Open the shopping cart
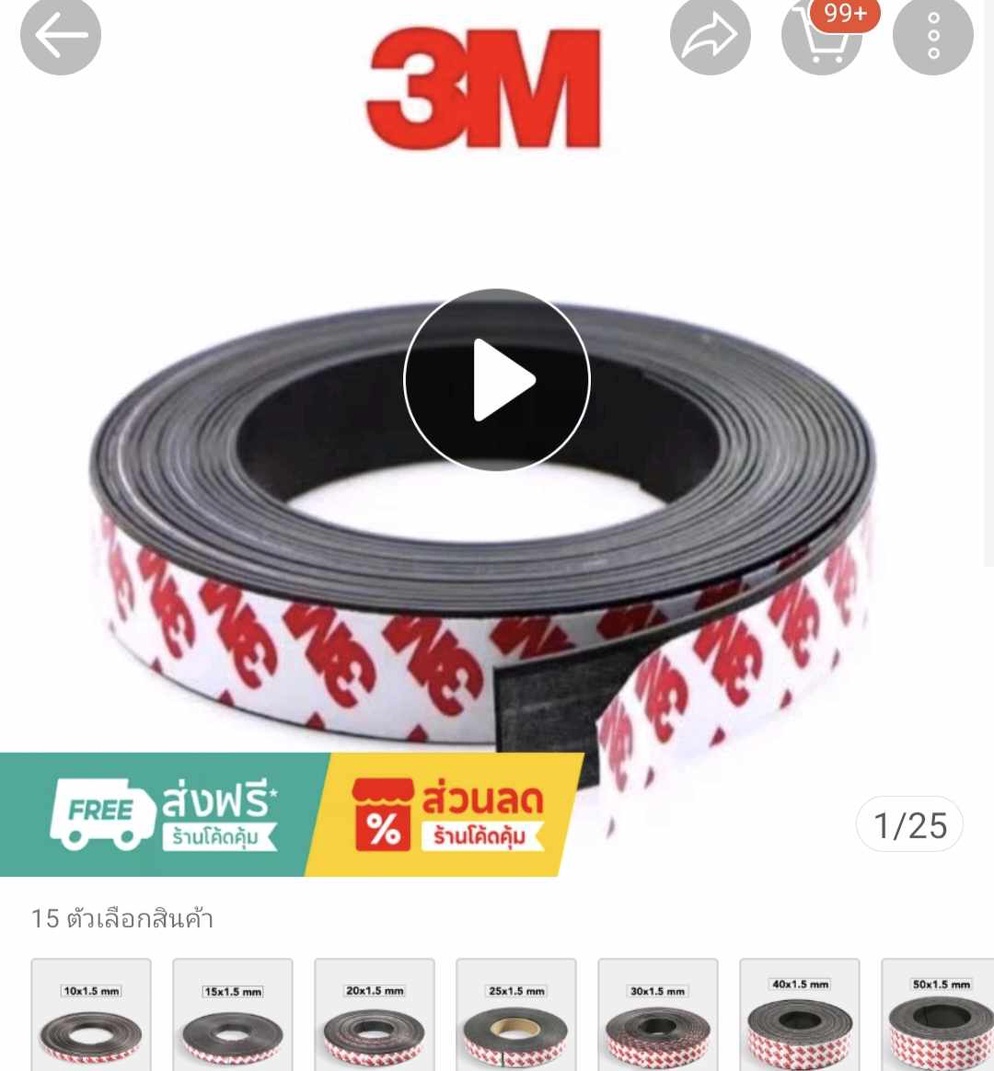This screenshot has height=1071, width=994. tap(822, 35)
